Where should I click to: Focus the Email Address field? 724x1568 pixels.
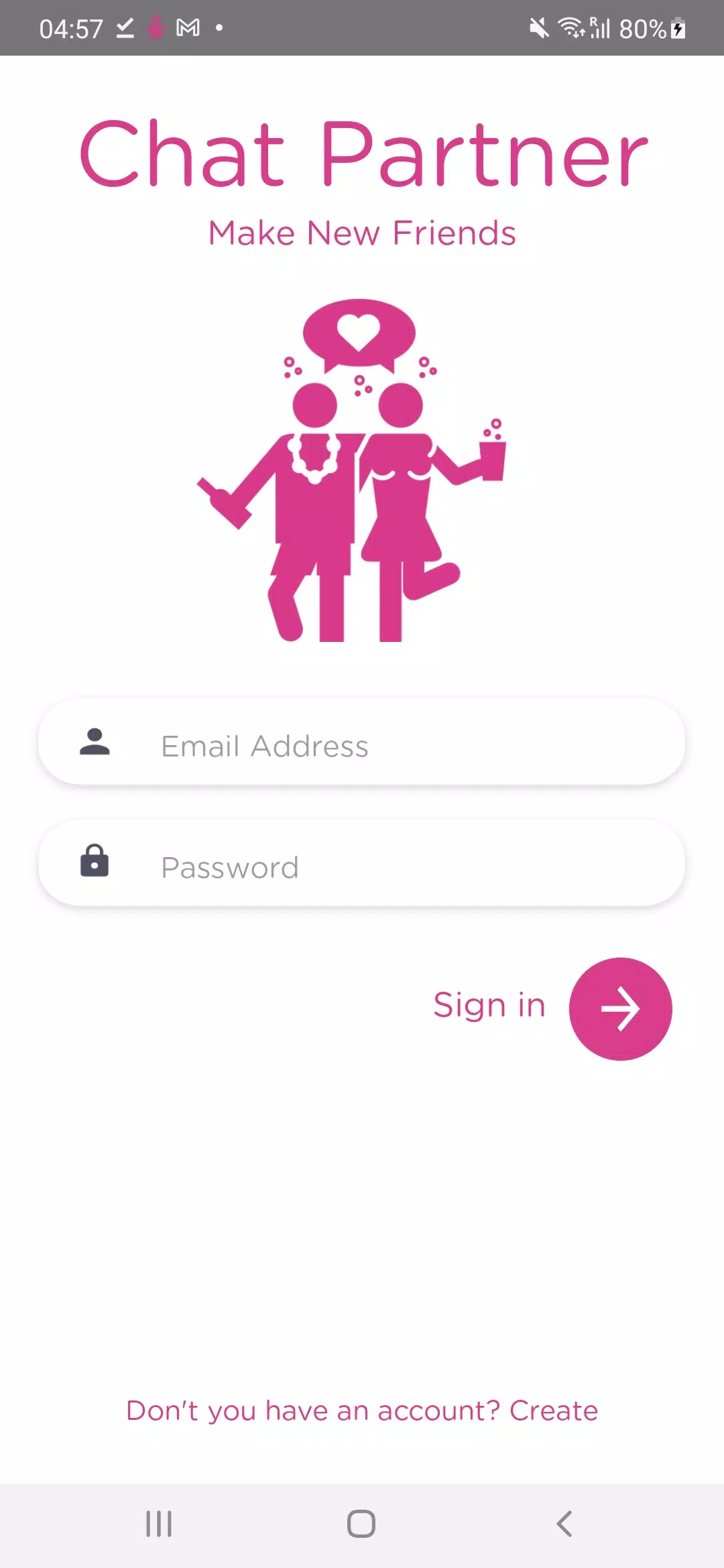point(362,745)
